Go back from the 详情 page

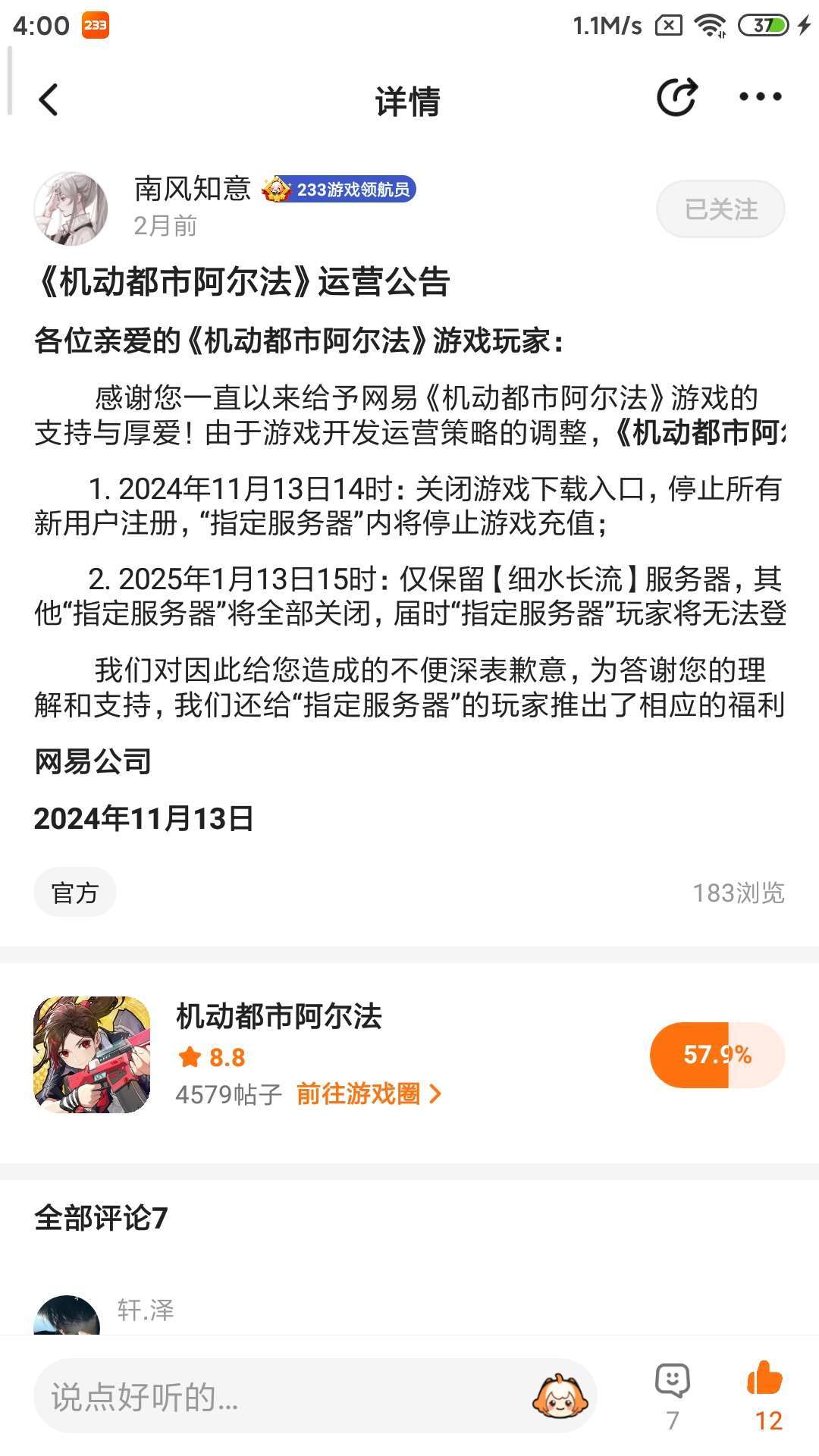49,100
